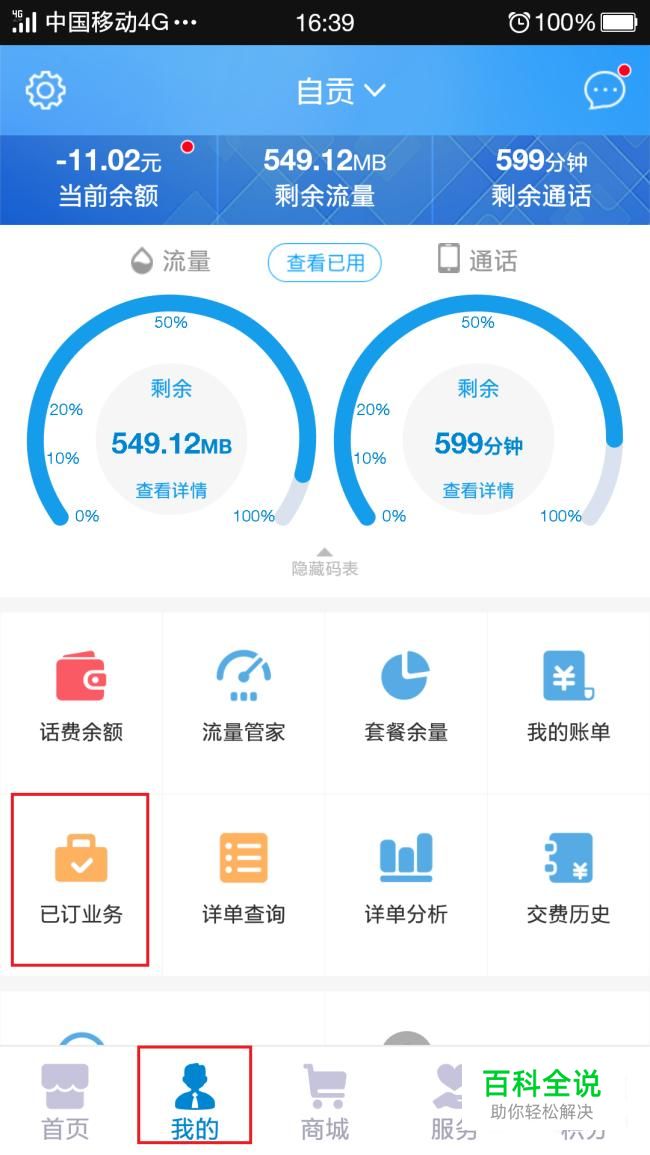This screenshot has height=1155, width=650.
Task: Select the 剩余流量 549.12MB summary
Action: coord(325,179)
